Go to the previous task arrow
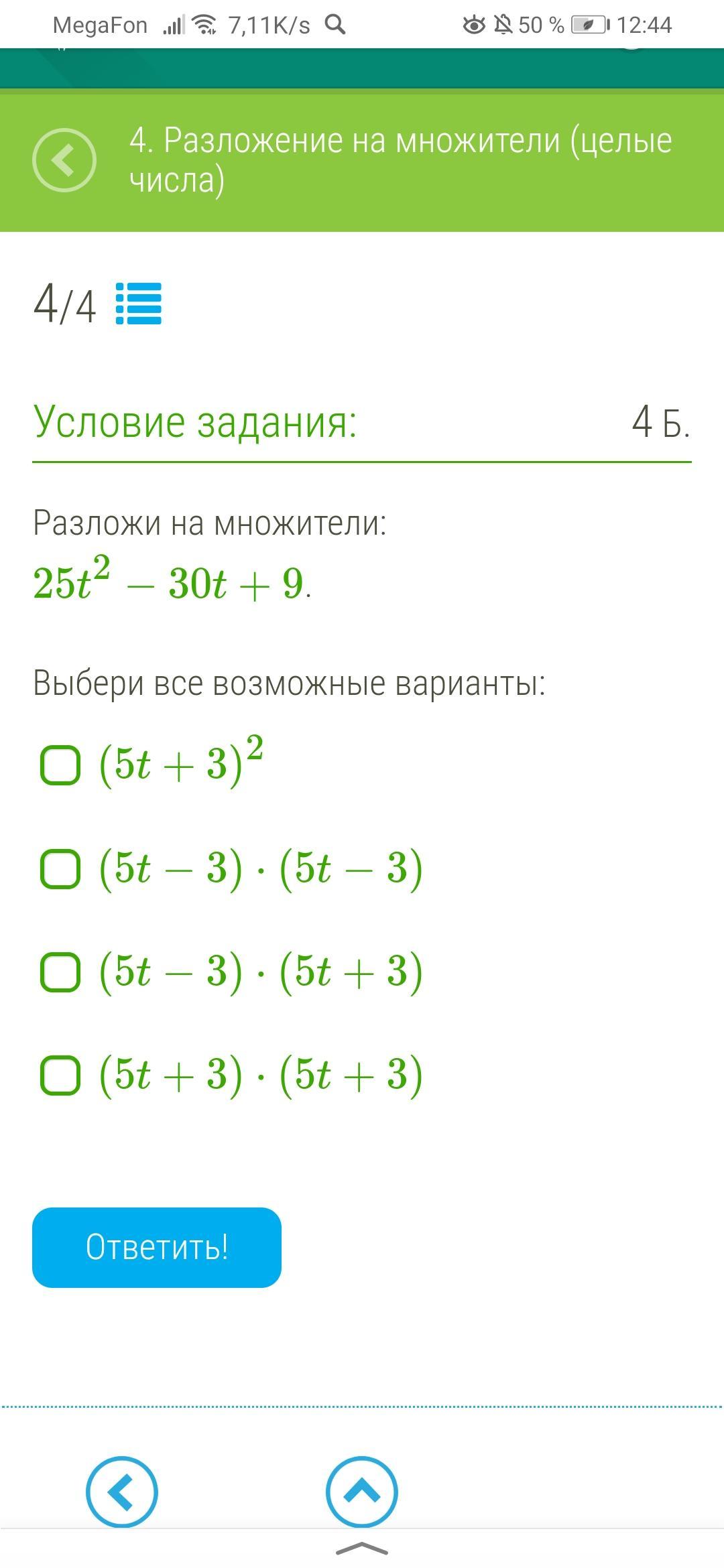724x1568 pixels. (x=121, y=1492)
